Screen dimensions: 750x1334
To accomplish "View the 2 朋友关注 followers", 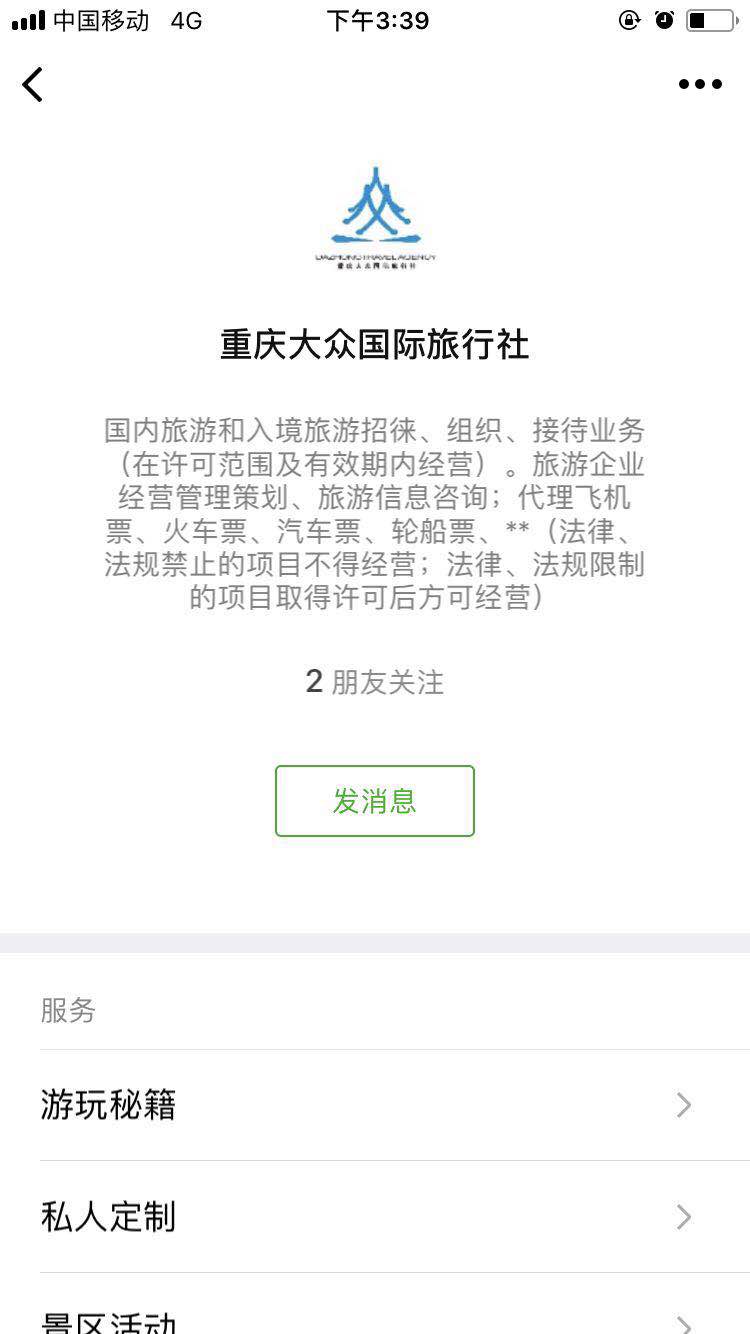I will pyautogui.click(x=374, y=682).
